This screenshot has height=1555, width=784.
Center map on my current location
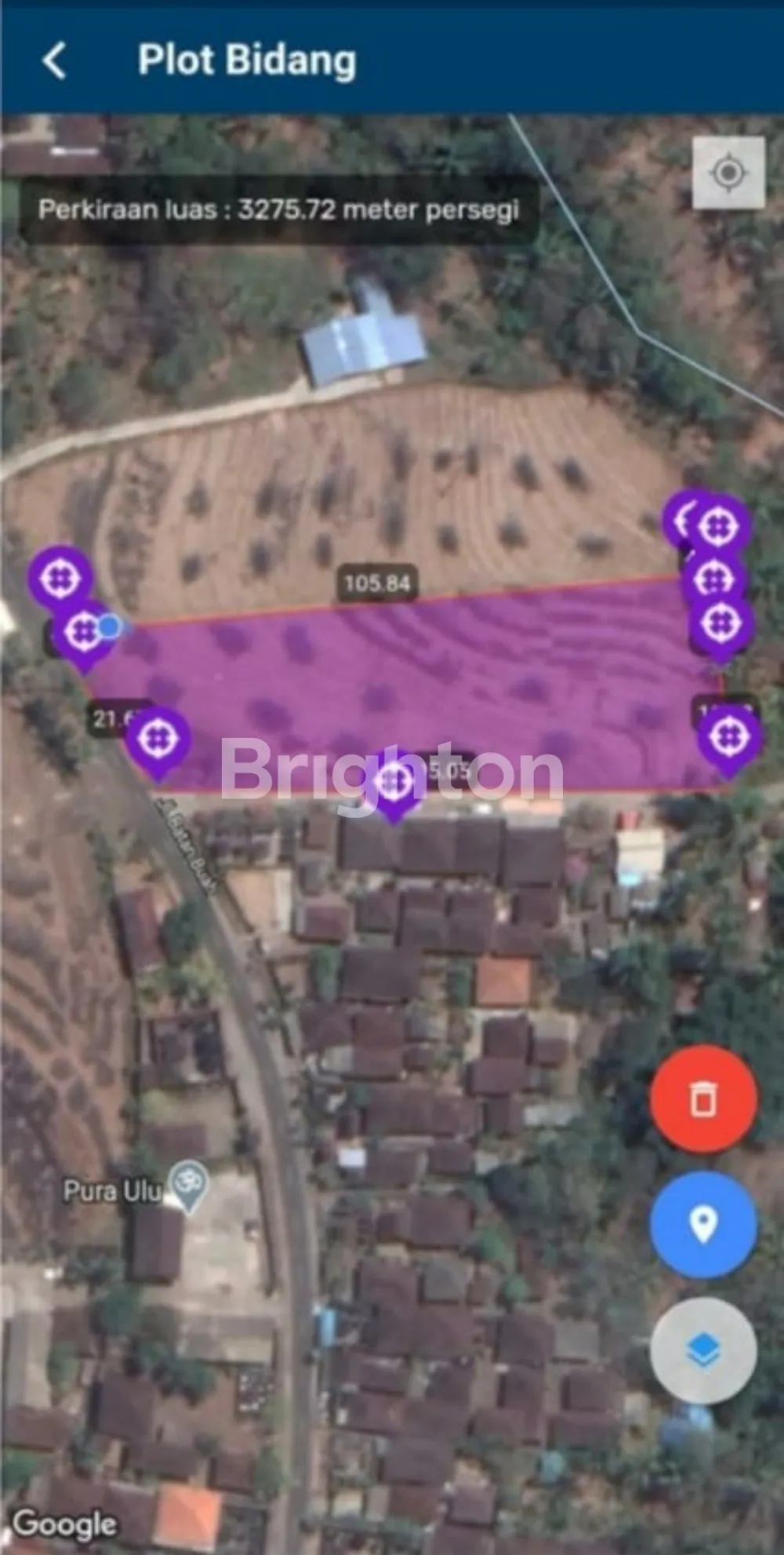[728, 173]
